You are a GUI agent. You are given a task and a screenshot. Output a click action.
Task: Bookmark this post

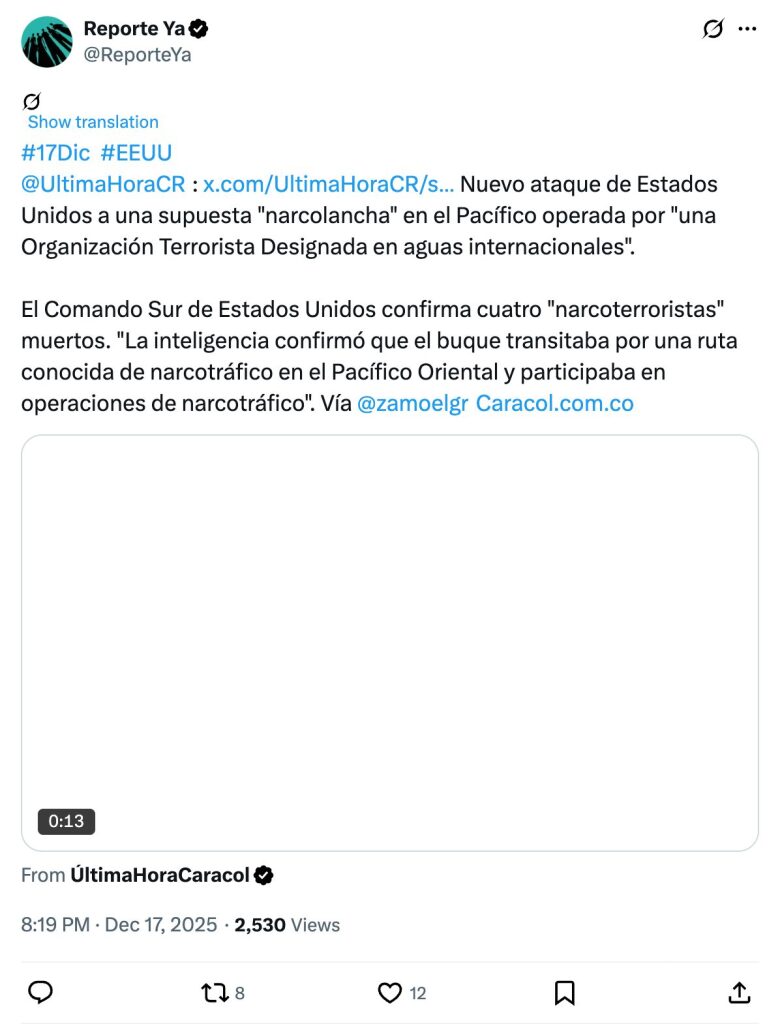[564, 992]
